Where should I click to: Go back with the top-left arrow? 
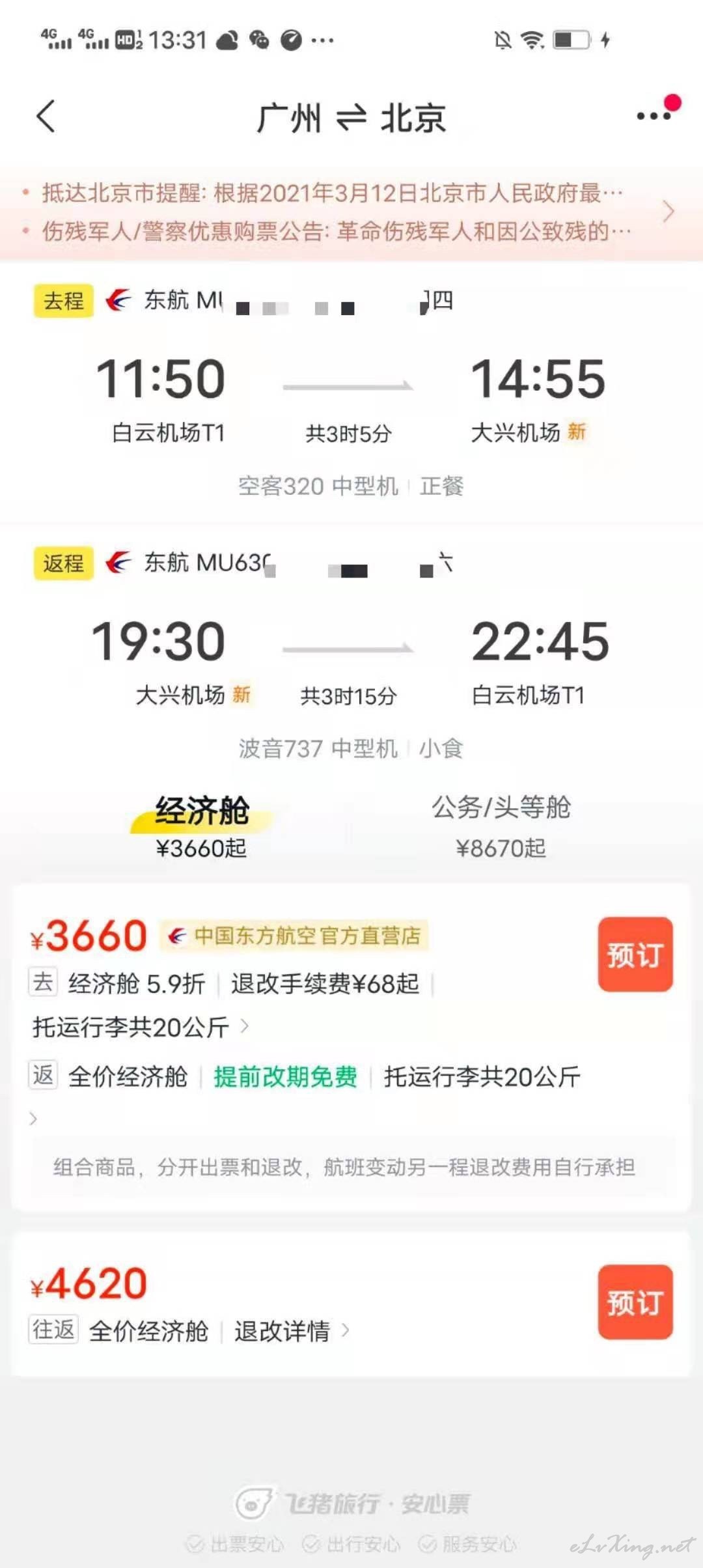tap(46, 117)
